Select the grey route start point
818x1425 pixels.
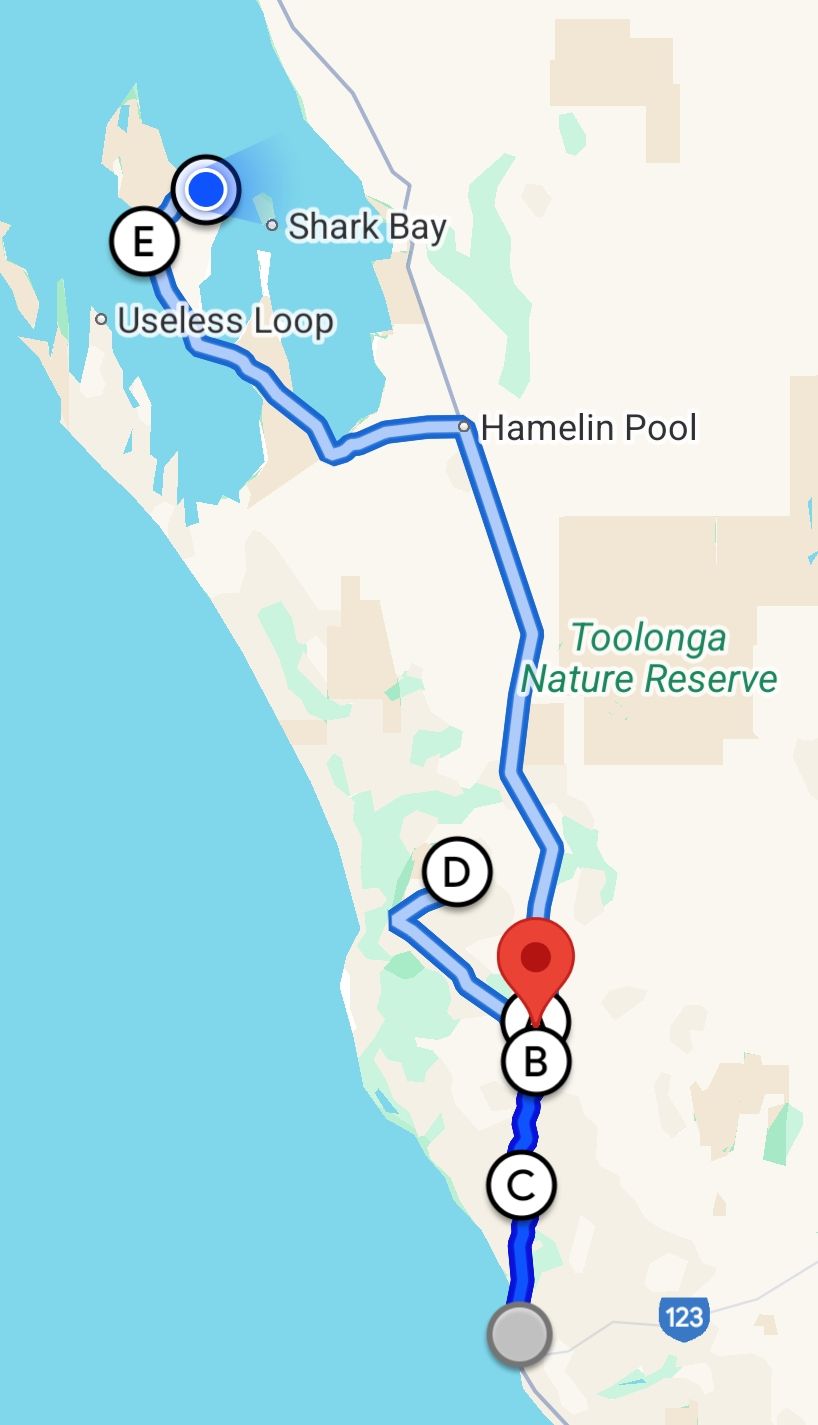tap(519, 1333)
